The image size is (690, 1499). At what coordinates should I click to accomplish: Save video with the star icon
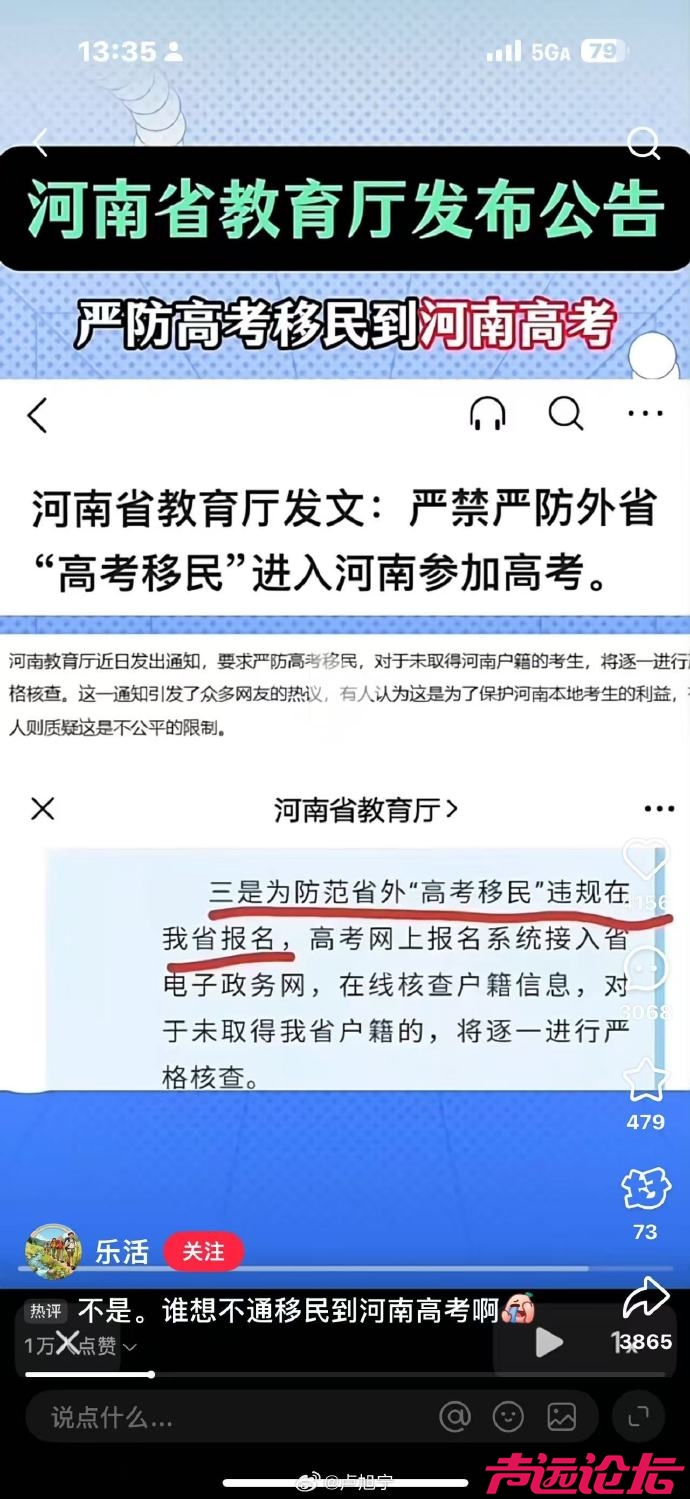coord(645,1081)
